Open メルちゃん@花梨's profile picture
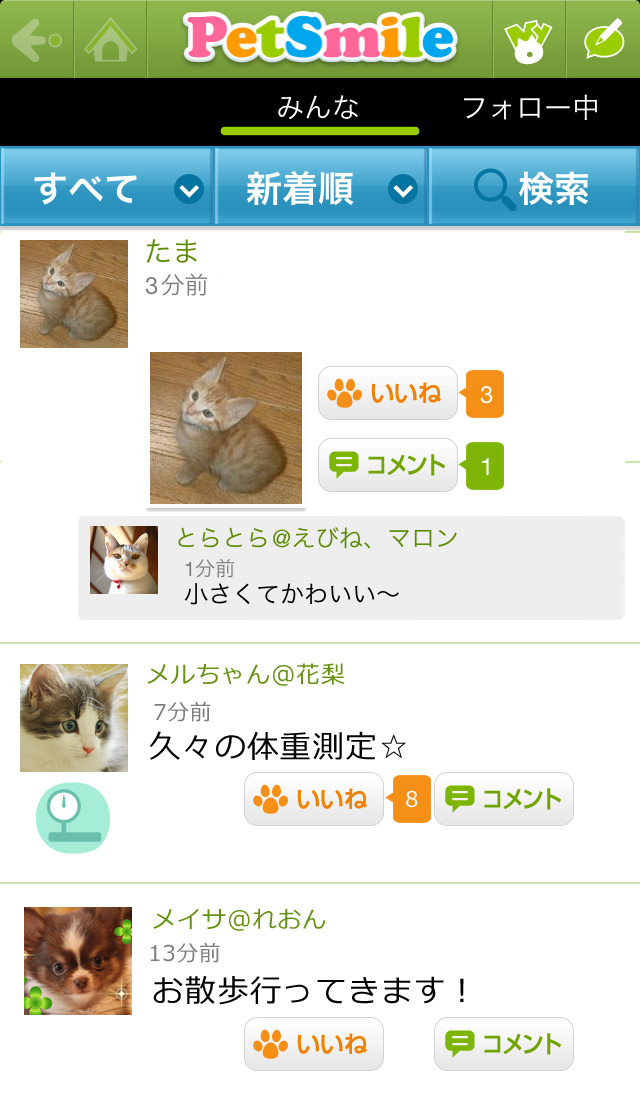The height and width of the screenshot is (1096, 640). pos(74,718)
